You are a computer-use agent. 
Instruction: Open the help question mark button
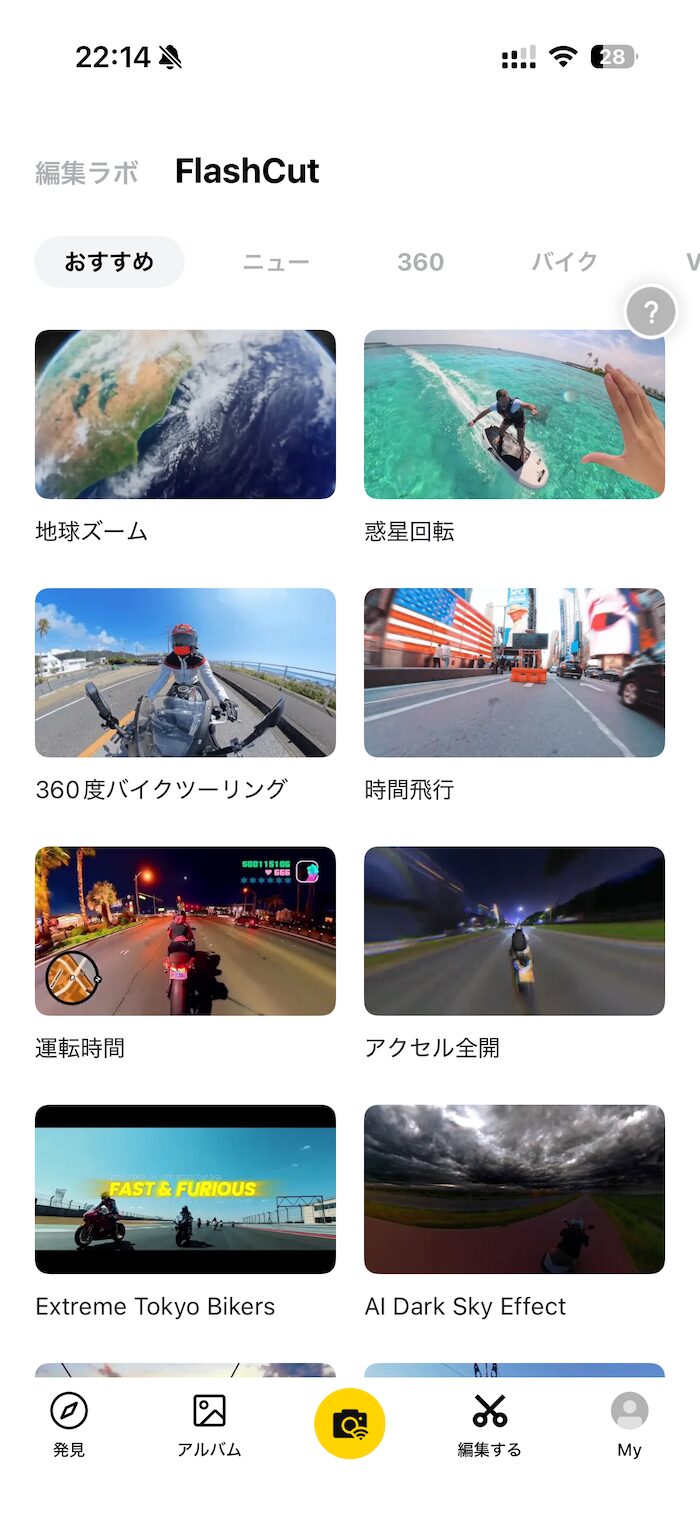click(651, 313)
